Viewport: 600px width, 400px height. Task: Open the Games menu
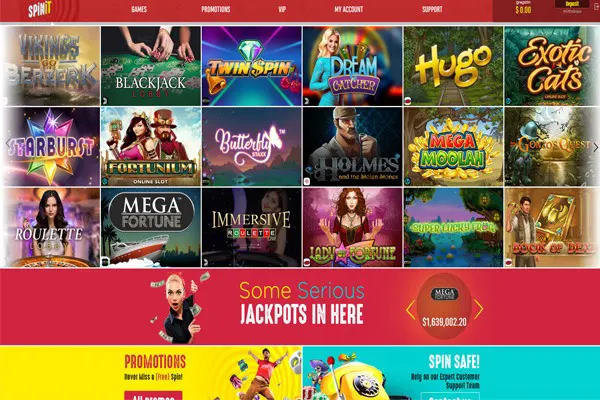point(139,9)
